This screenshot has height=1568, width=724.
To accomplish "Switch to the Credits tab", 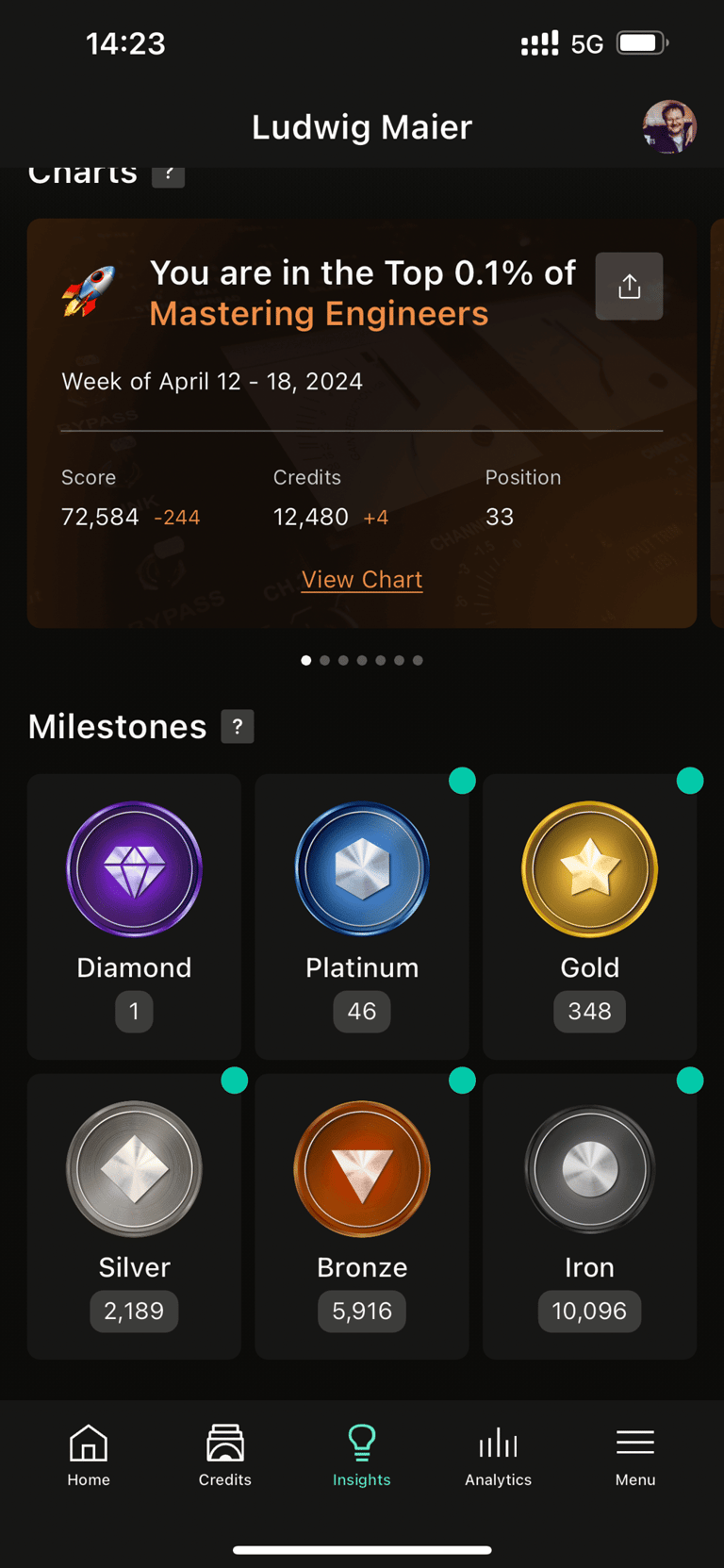I will click(225, 1455).
